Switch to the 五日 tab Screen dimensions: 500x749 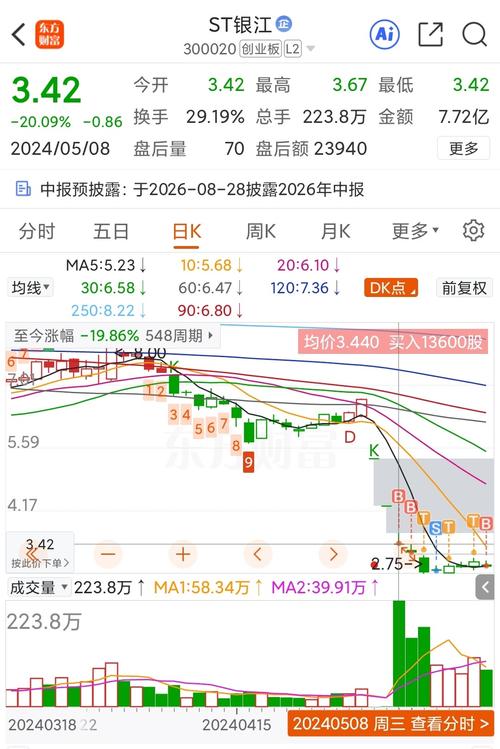click(111, 232)
